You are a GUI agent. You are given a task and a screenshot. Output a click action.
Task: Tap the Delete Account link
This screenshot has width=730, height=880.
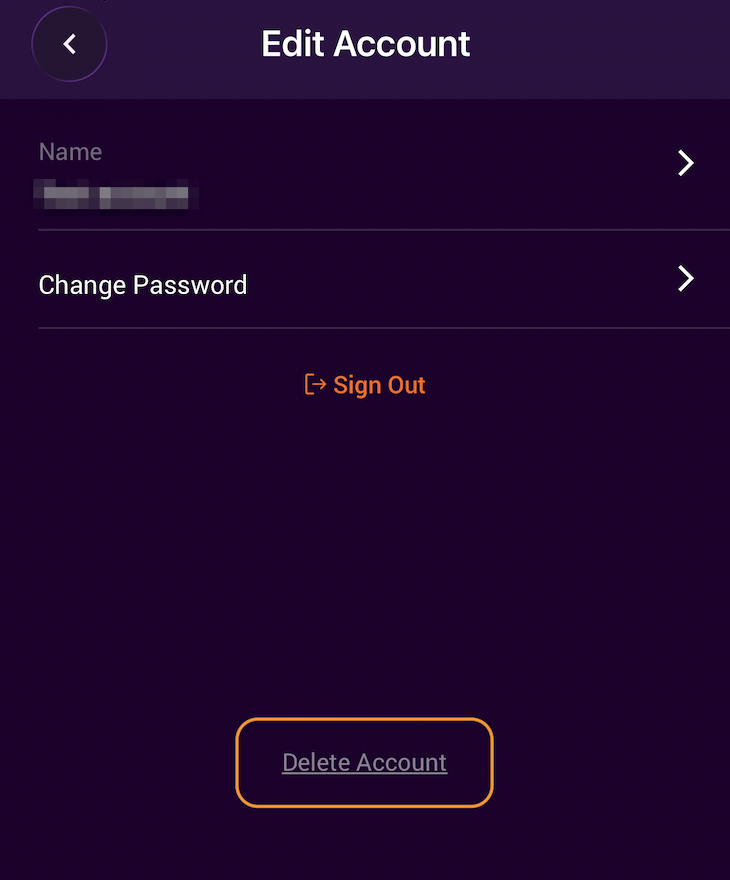click(x=364, y=762)
